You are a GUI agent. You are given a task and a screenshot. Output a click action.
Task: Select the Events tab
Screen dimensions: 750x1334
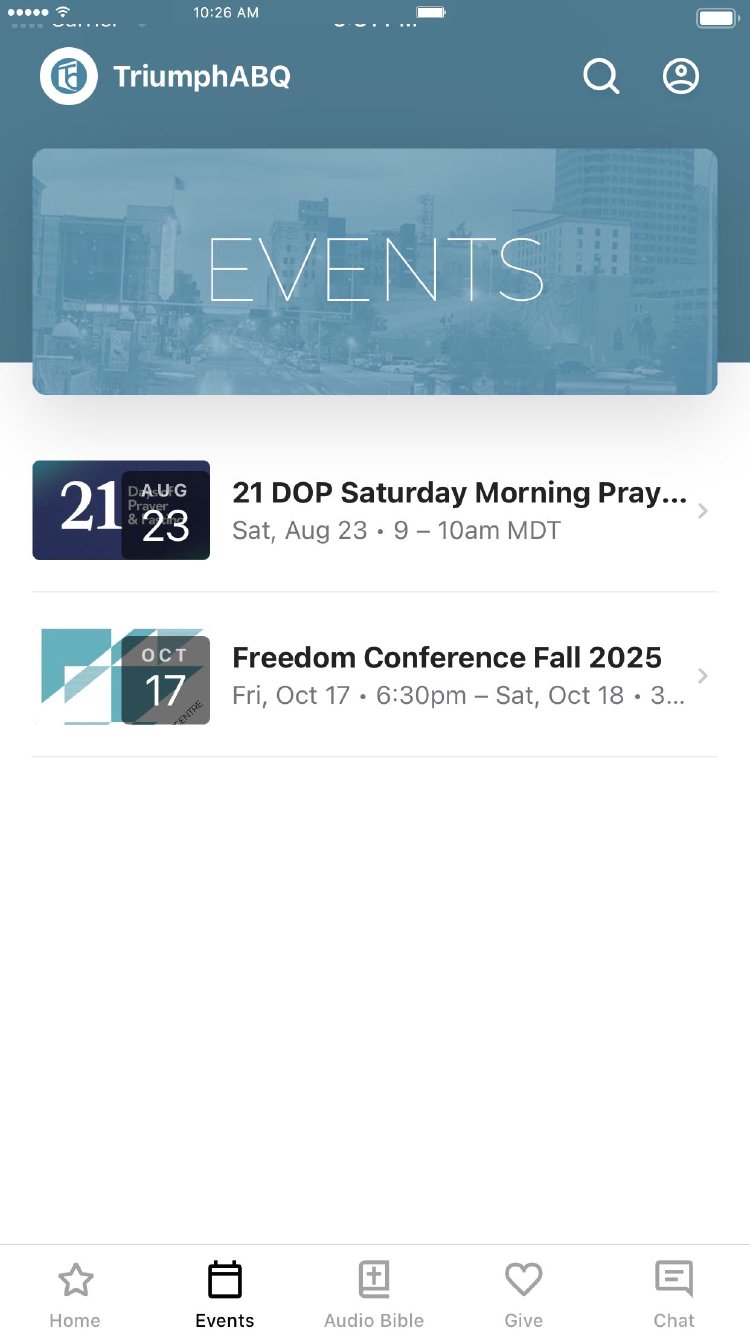click(225, 1292)
